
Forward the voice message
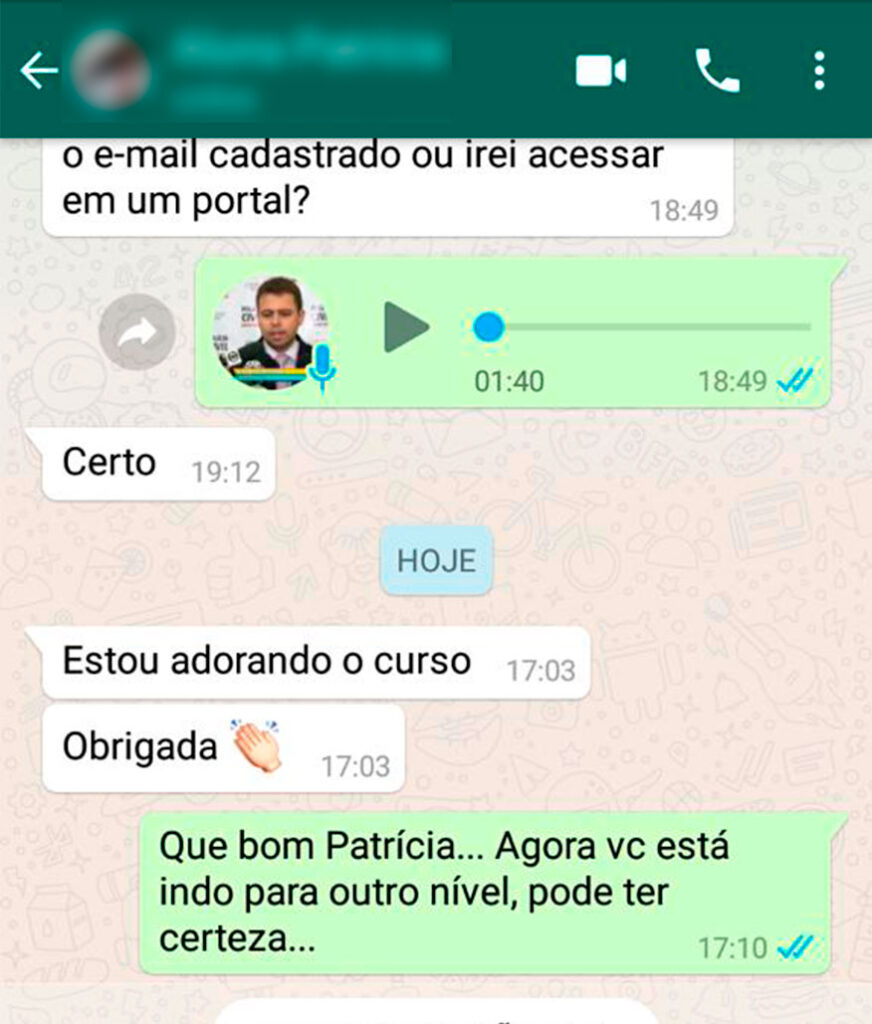point(137,332)
